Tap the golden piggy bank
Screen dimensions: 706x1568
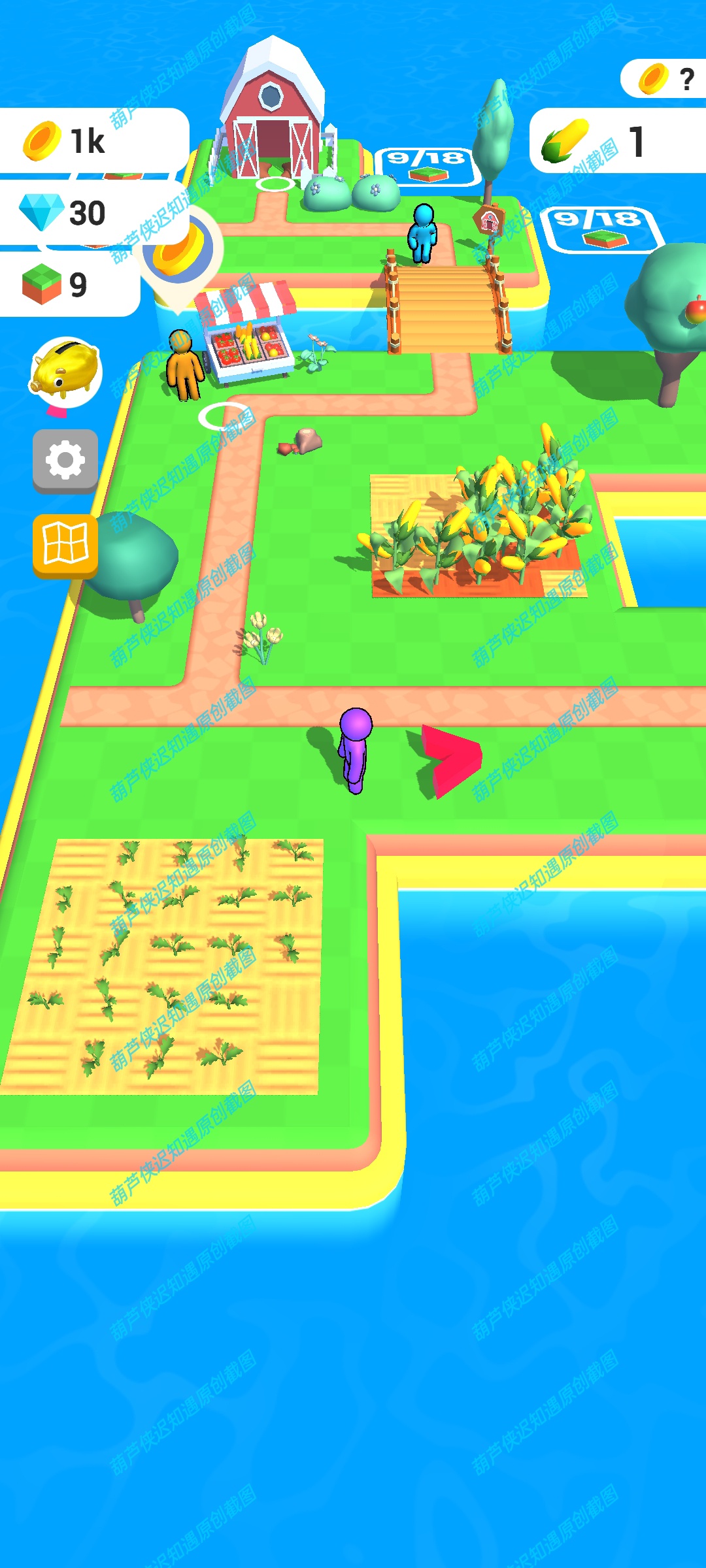[x=65, y=374]
